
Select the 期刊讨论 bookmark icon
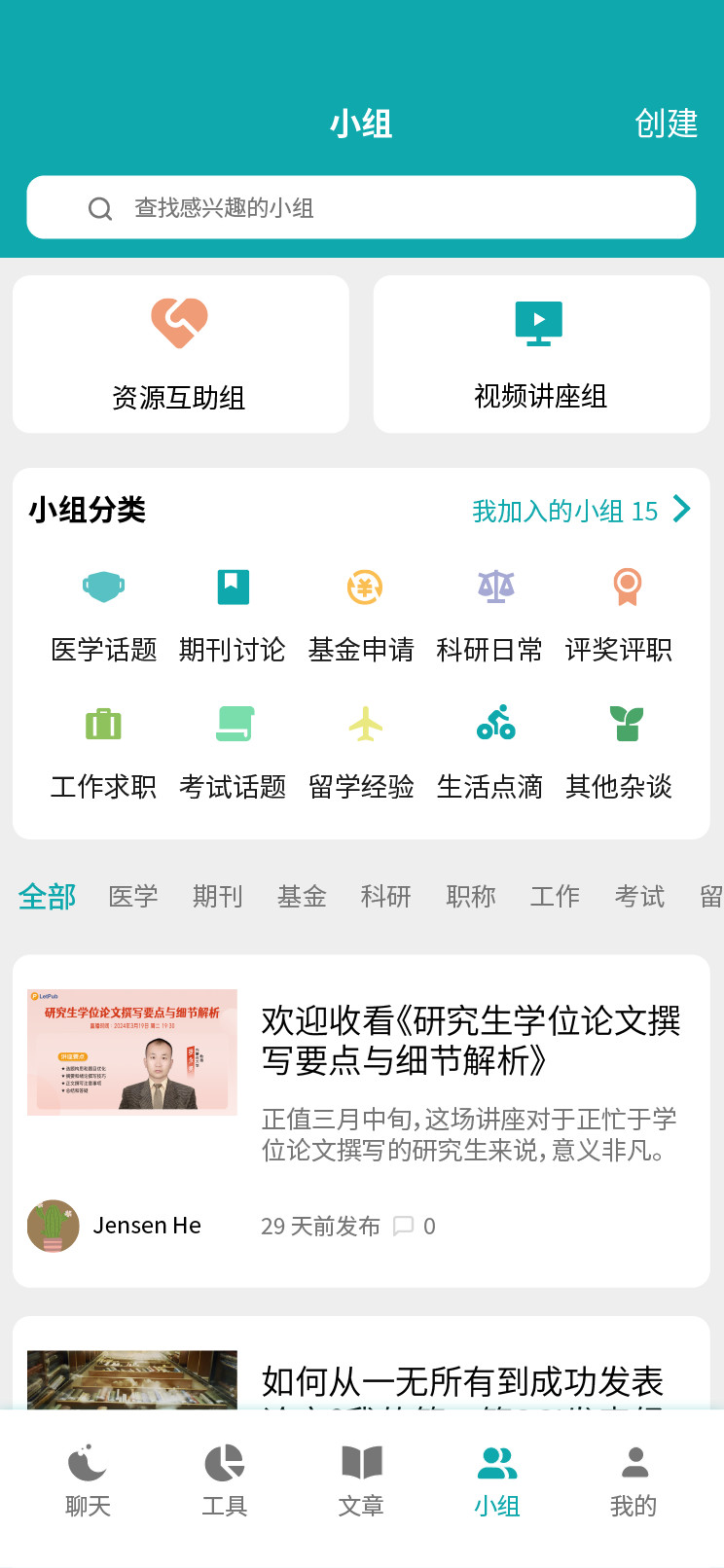point(233,587)
